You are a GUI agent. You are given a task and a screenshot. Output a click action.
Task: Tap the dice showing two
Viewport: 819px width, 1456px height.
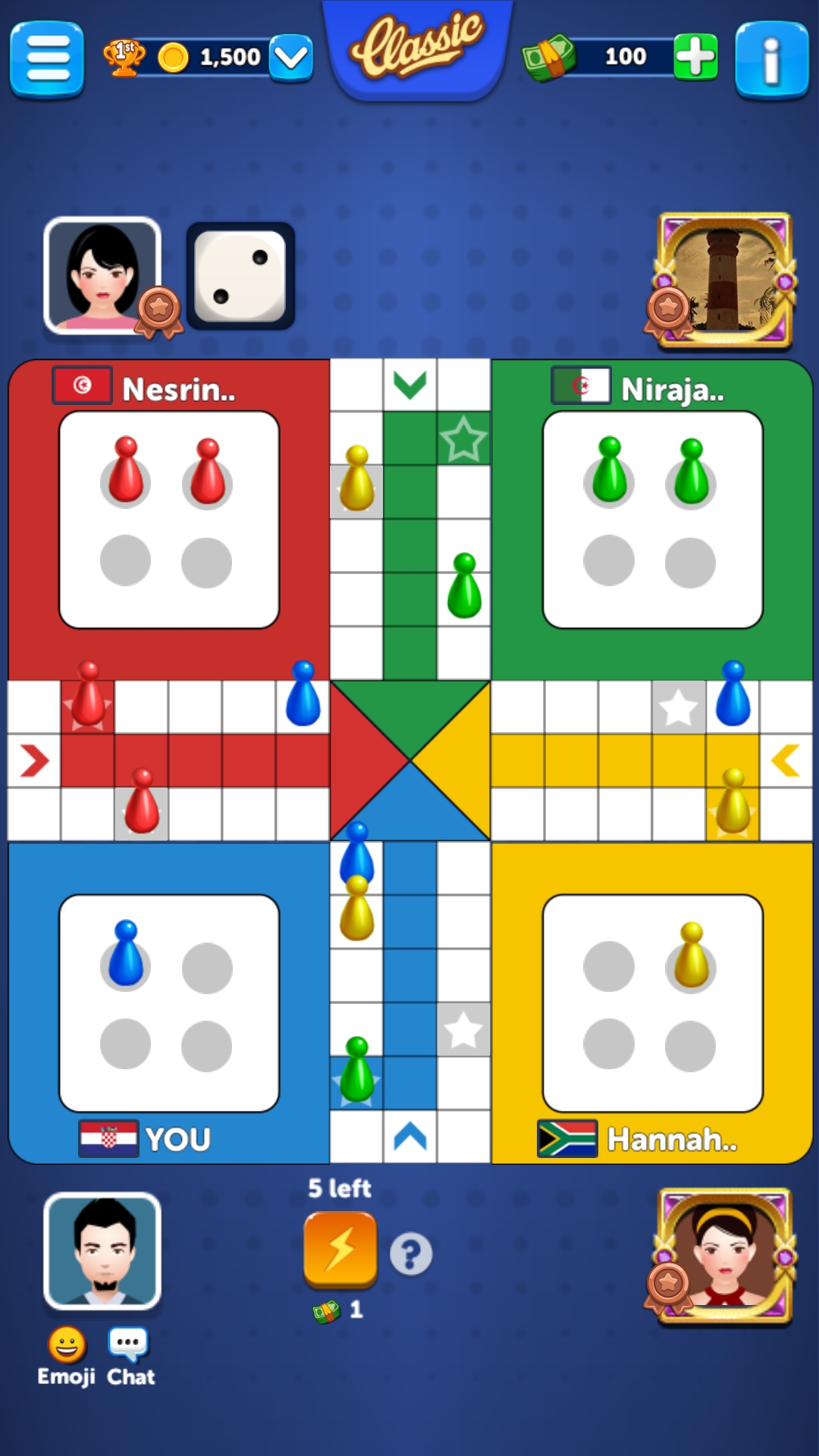pyautogui.click(x=240, y=276)
